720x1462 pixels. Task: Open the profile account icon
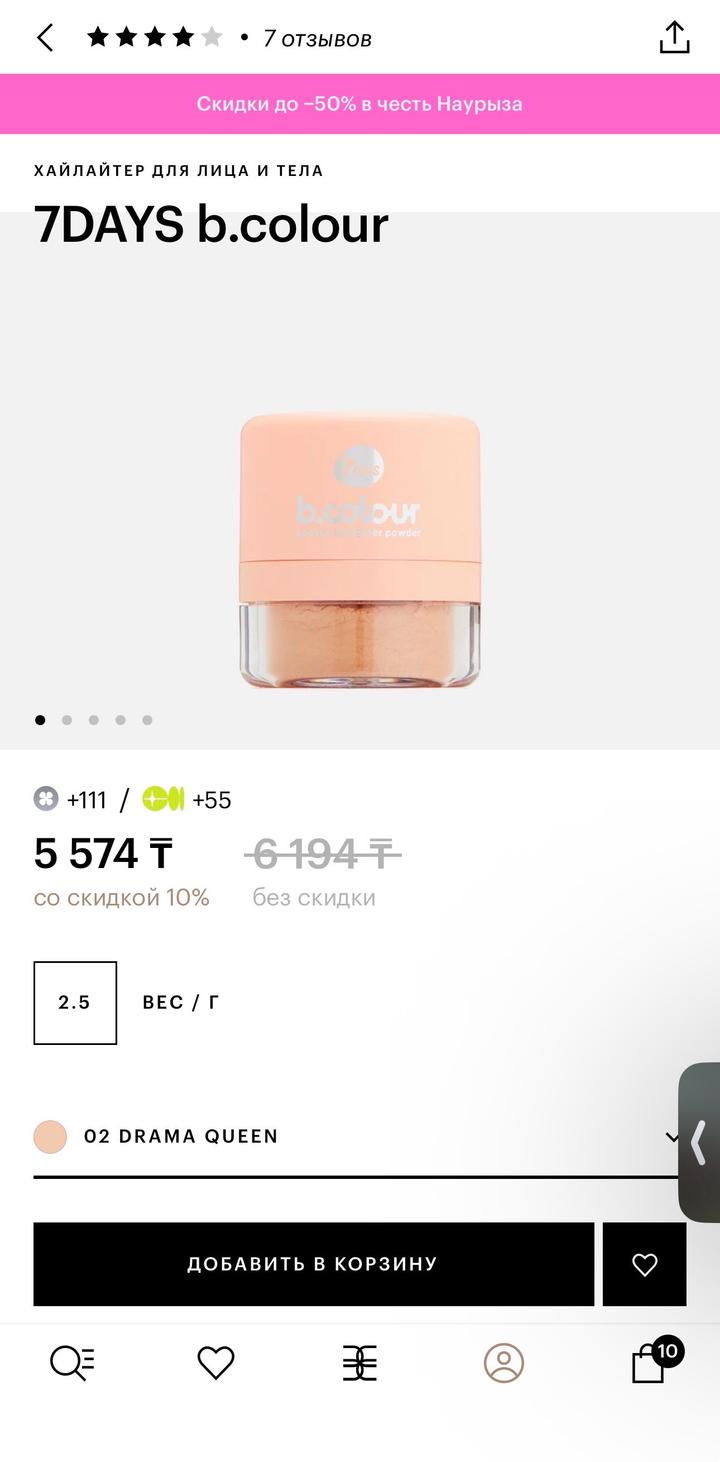point(505,1362)
